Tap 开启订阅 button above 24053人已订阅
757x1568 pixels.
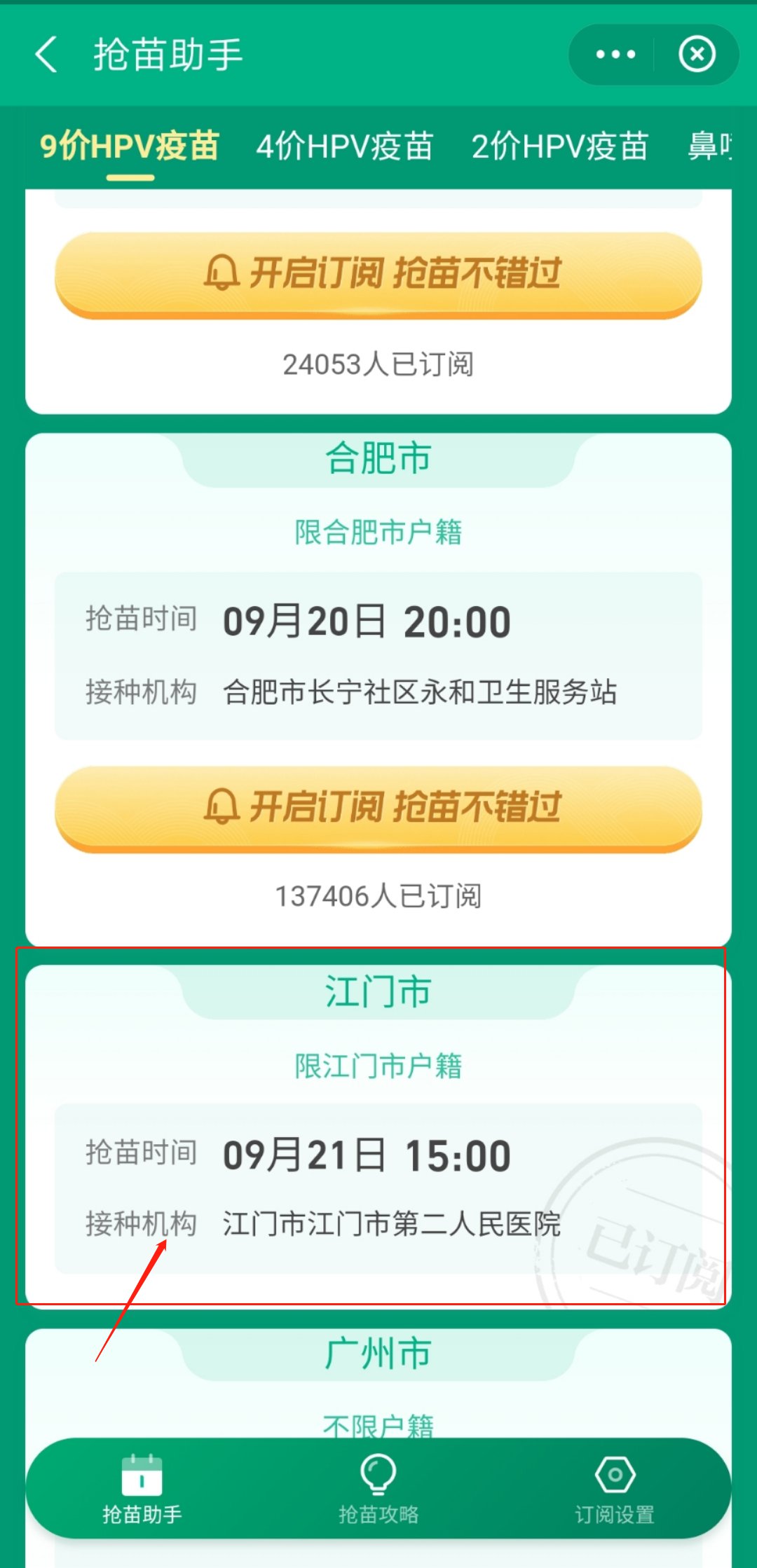pyautogui.click(x=378, y=273)
